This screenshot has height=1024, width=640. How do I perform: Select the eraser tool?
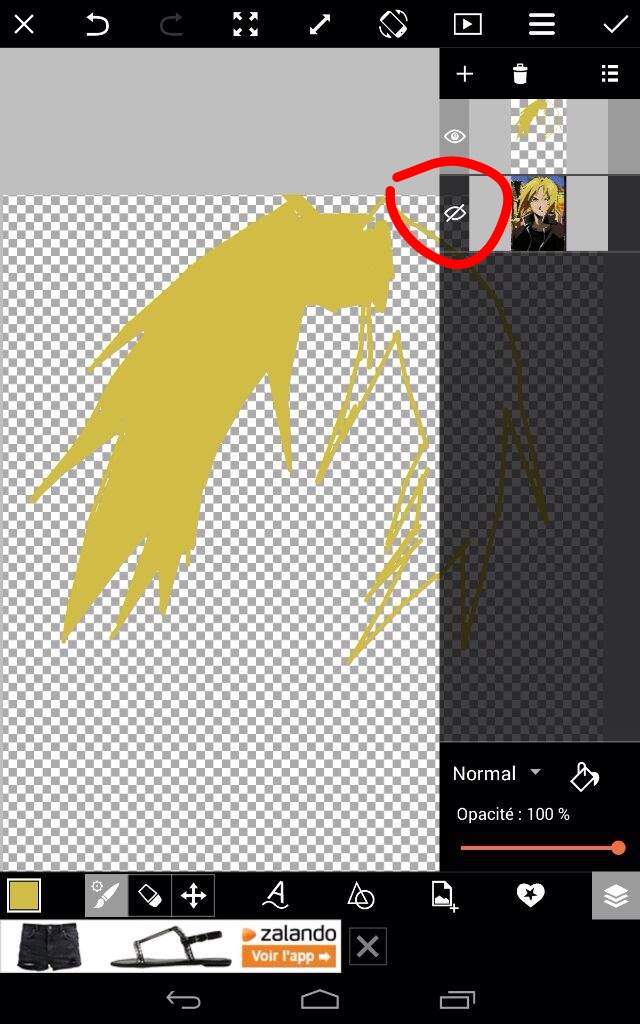[149, 895]
